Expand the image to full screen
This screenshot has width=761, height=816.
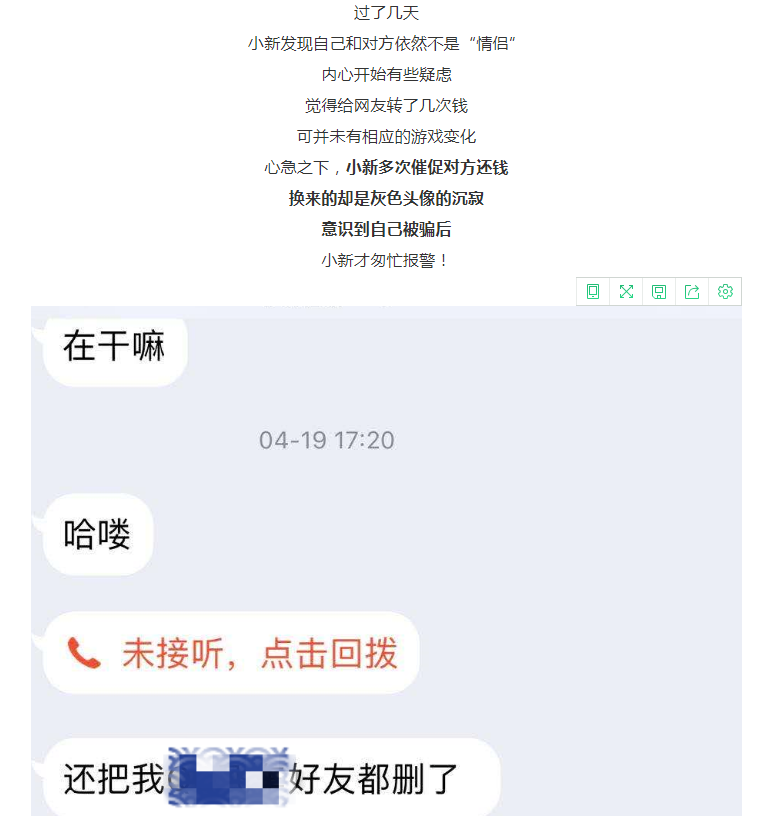(626, 292)
